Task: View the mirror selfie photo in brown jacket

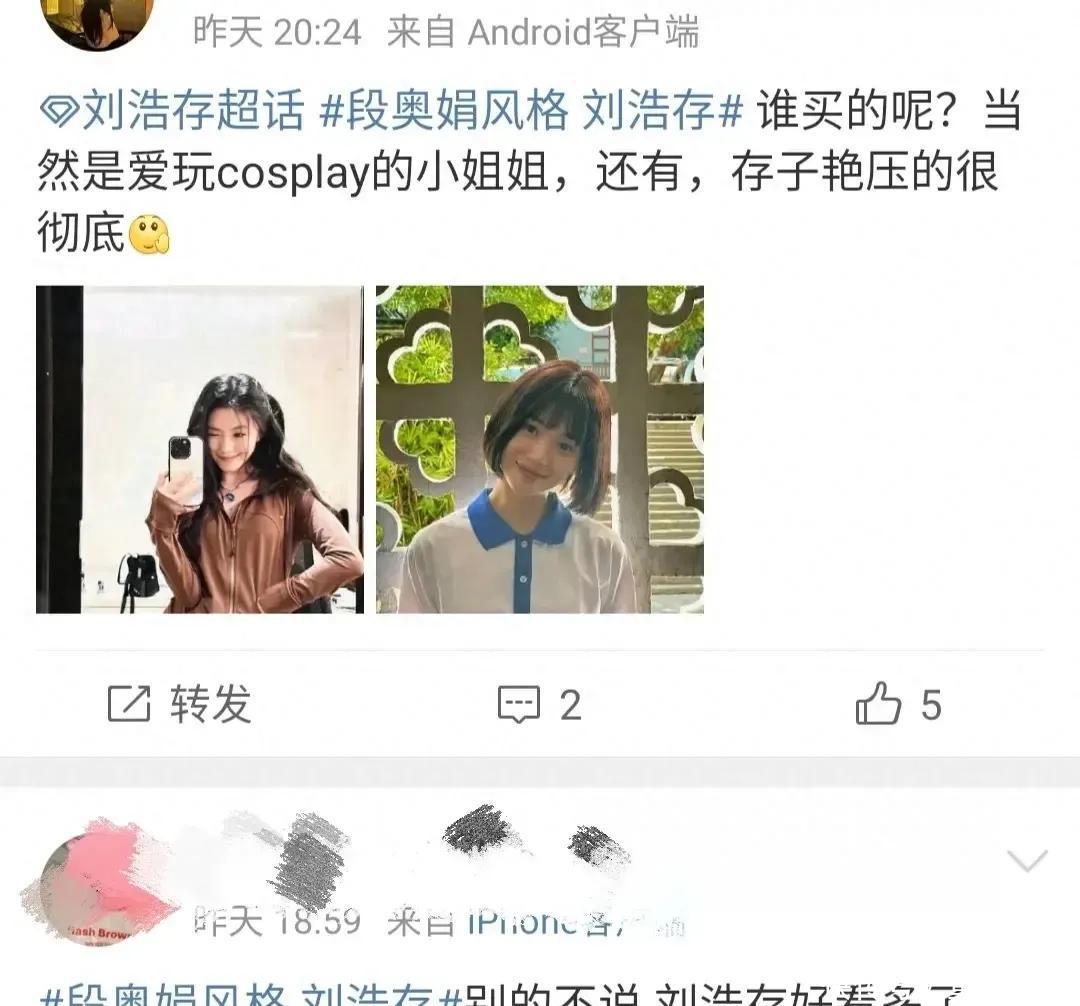Action: click(x=200, y=450)
